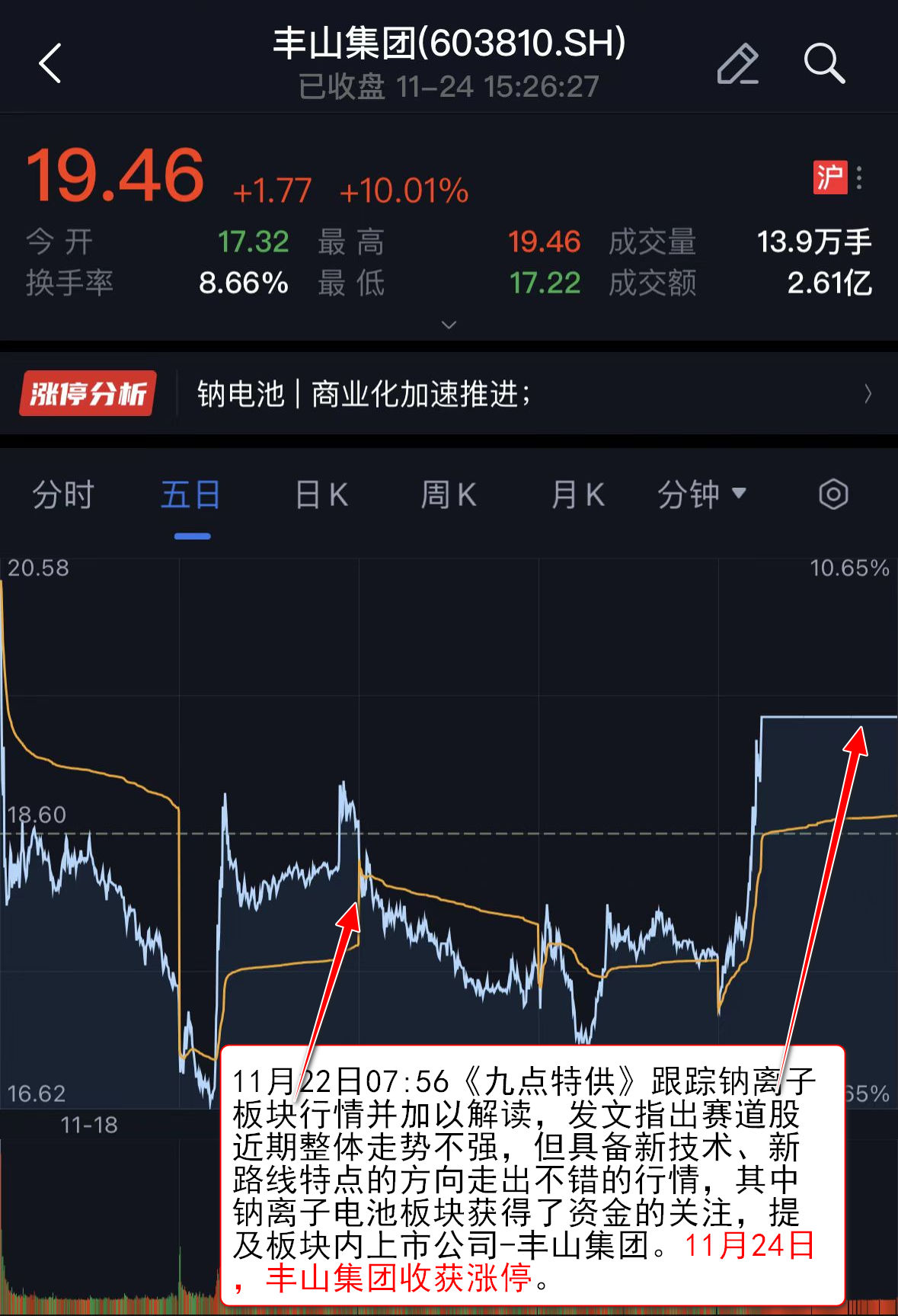Open the three-dot menu beside 沪 badge

coord(860,178)
